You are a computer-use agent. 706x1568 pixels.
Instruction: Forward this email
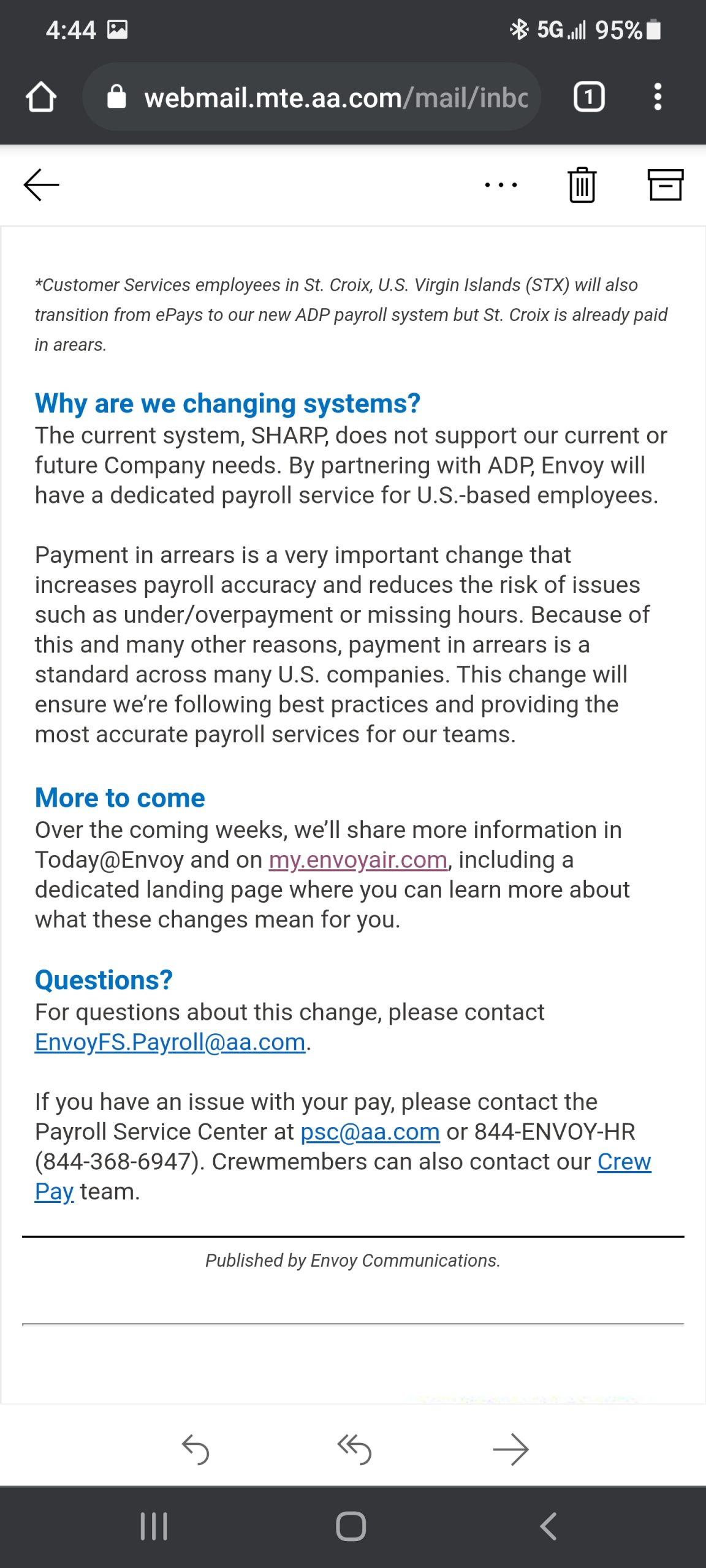(x=511, y=1450)
